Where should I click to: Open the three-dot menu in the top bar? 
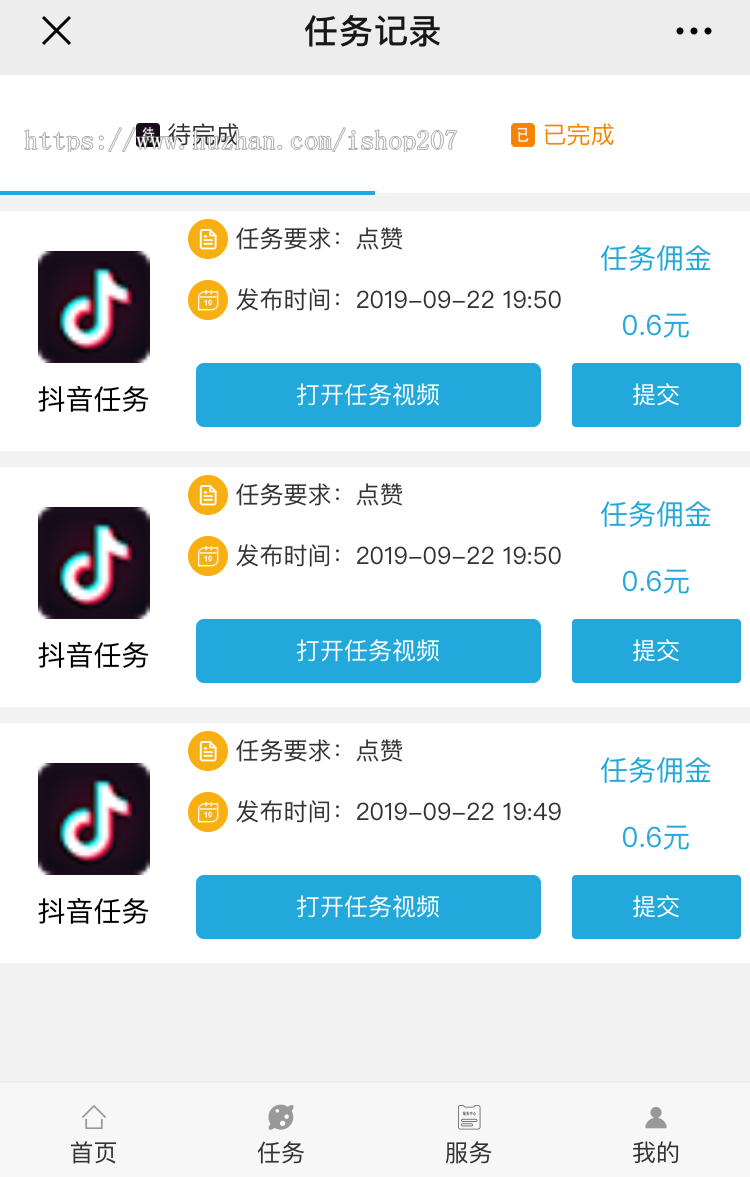coord(693,31)
